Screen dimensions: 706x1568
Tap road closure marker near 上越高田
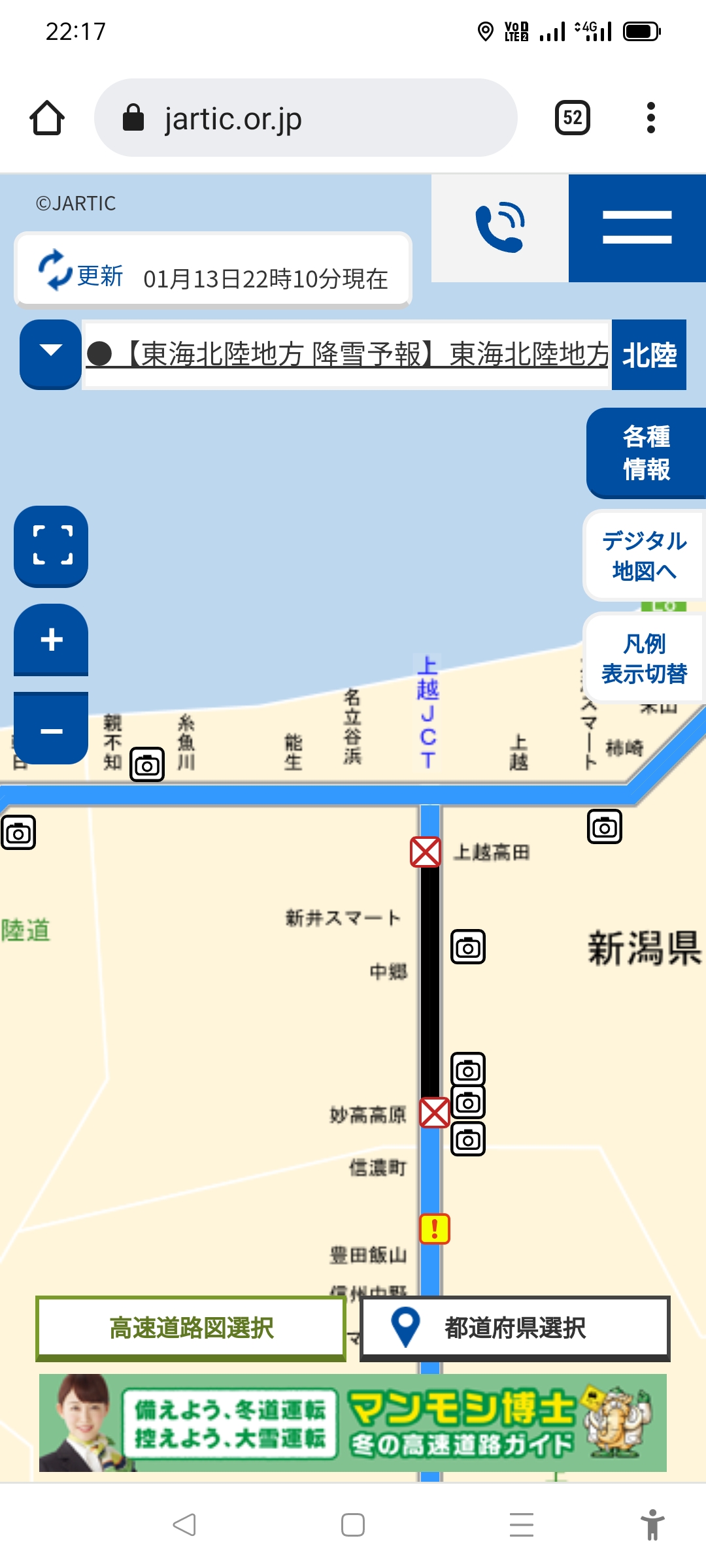tap(426, 852)
